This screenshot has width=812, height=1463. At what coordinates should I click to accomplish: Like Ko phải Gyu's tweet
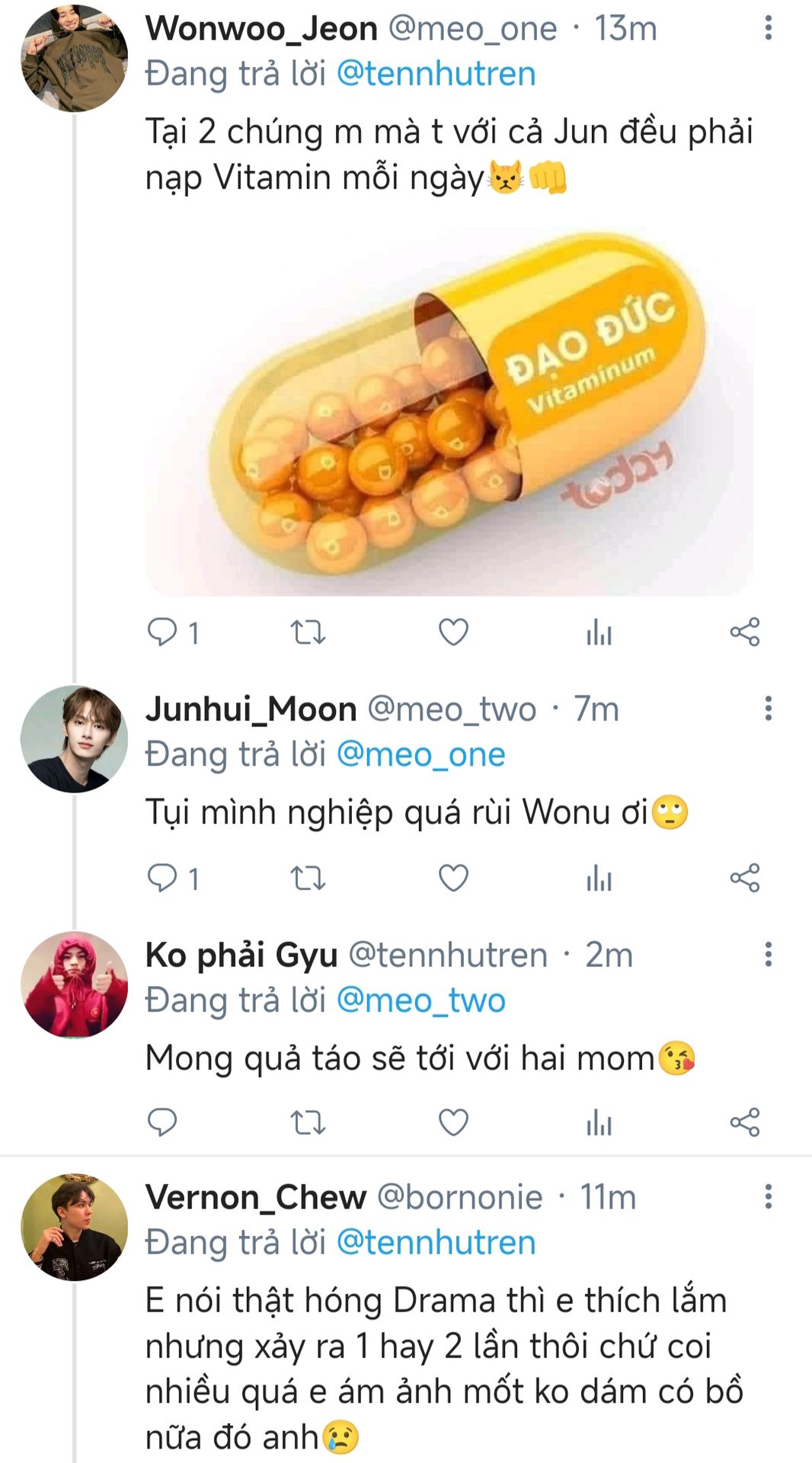pyautogui.click(x=453, y=1122)
